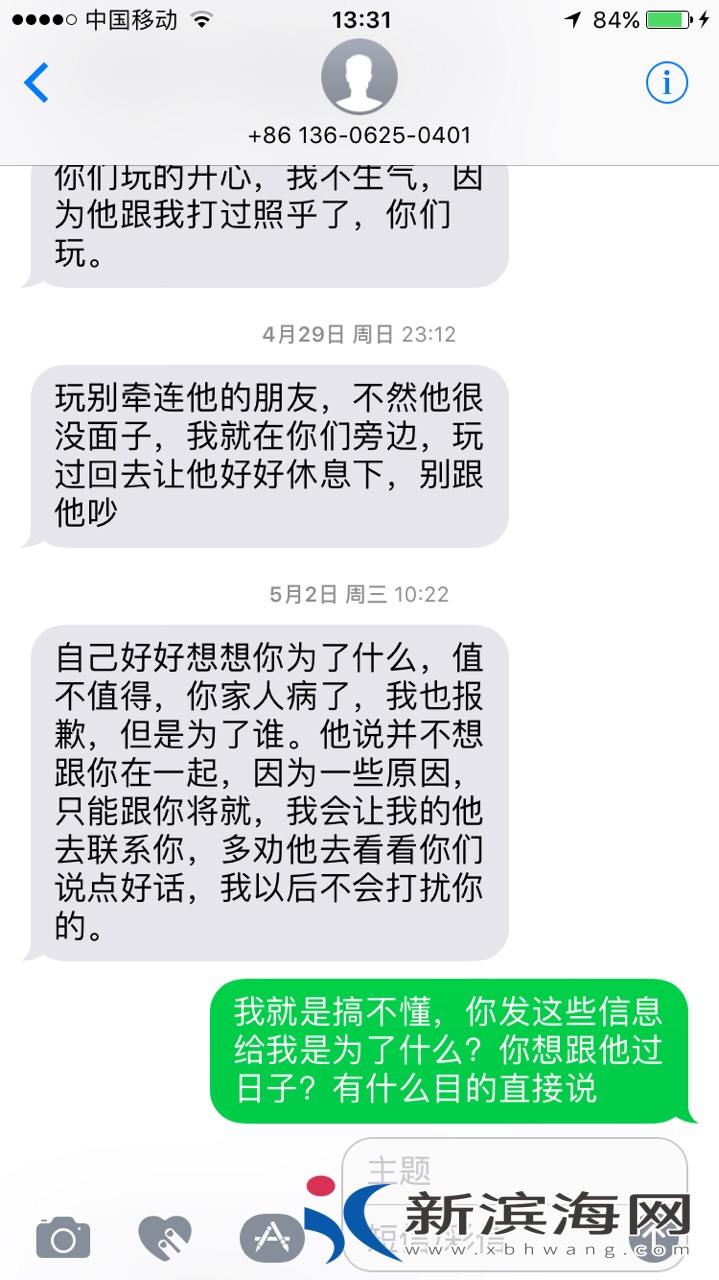
Task: Go back to the message list
Action: 37,82
